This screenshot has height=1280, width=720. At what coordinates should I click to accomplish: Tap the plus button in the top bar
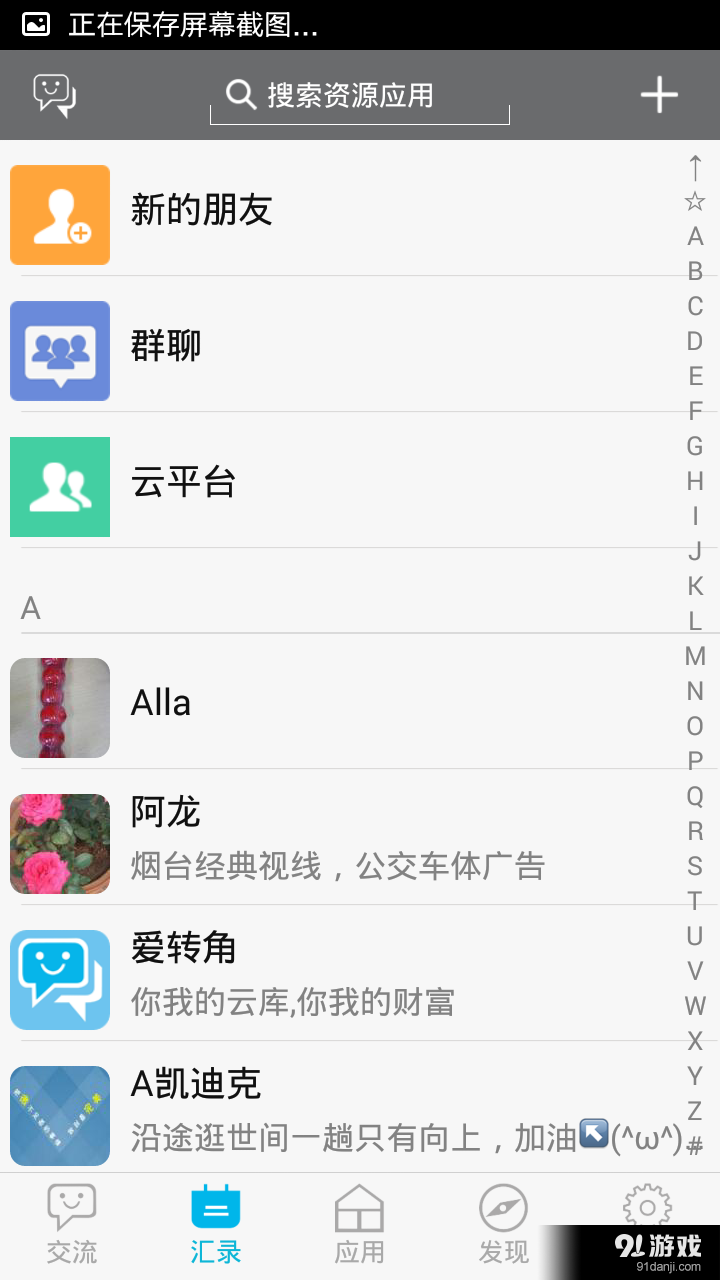[659, 94]
